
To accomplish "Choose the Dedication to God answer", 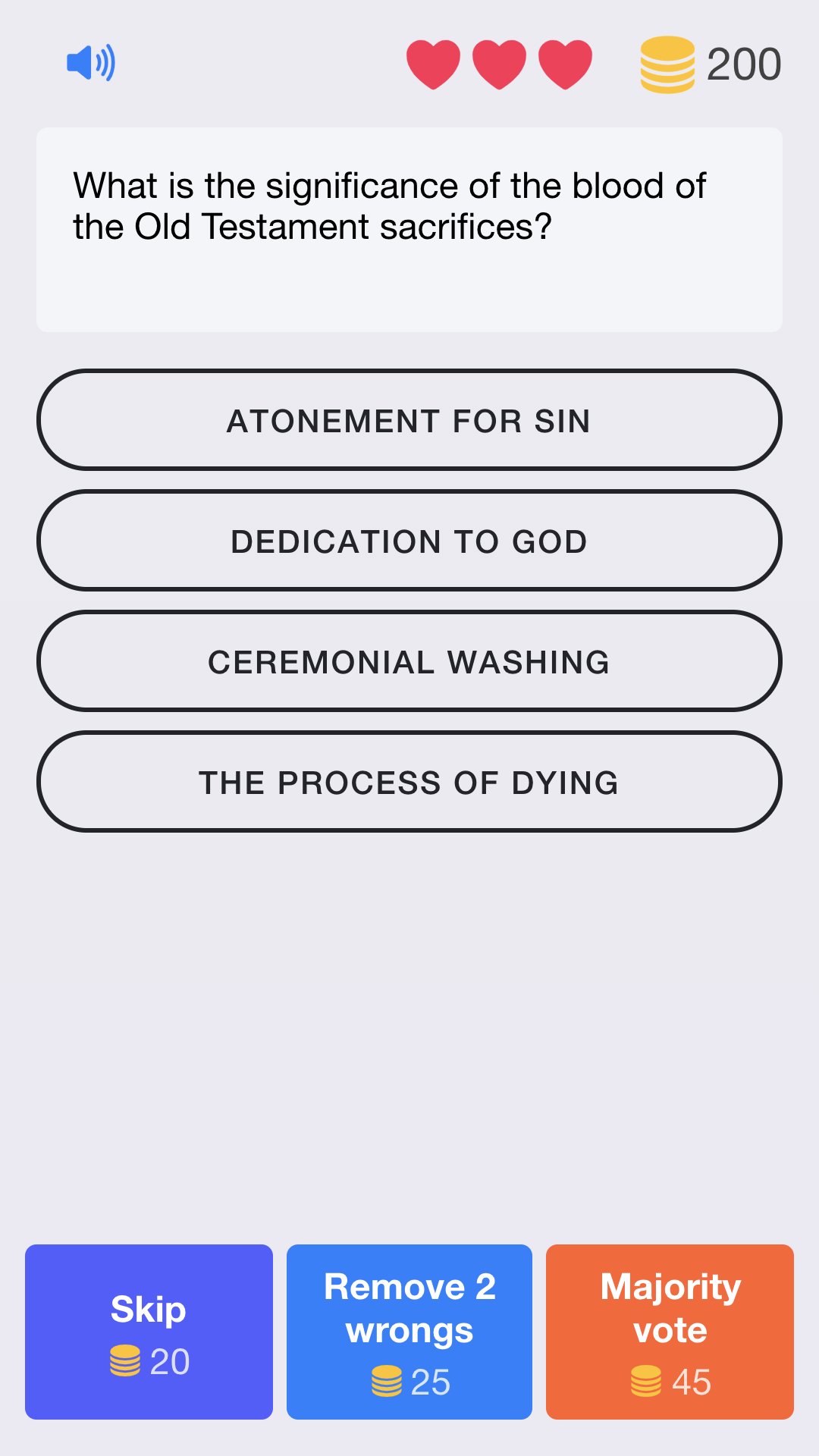I will (409, 541).
